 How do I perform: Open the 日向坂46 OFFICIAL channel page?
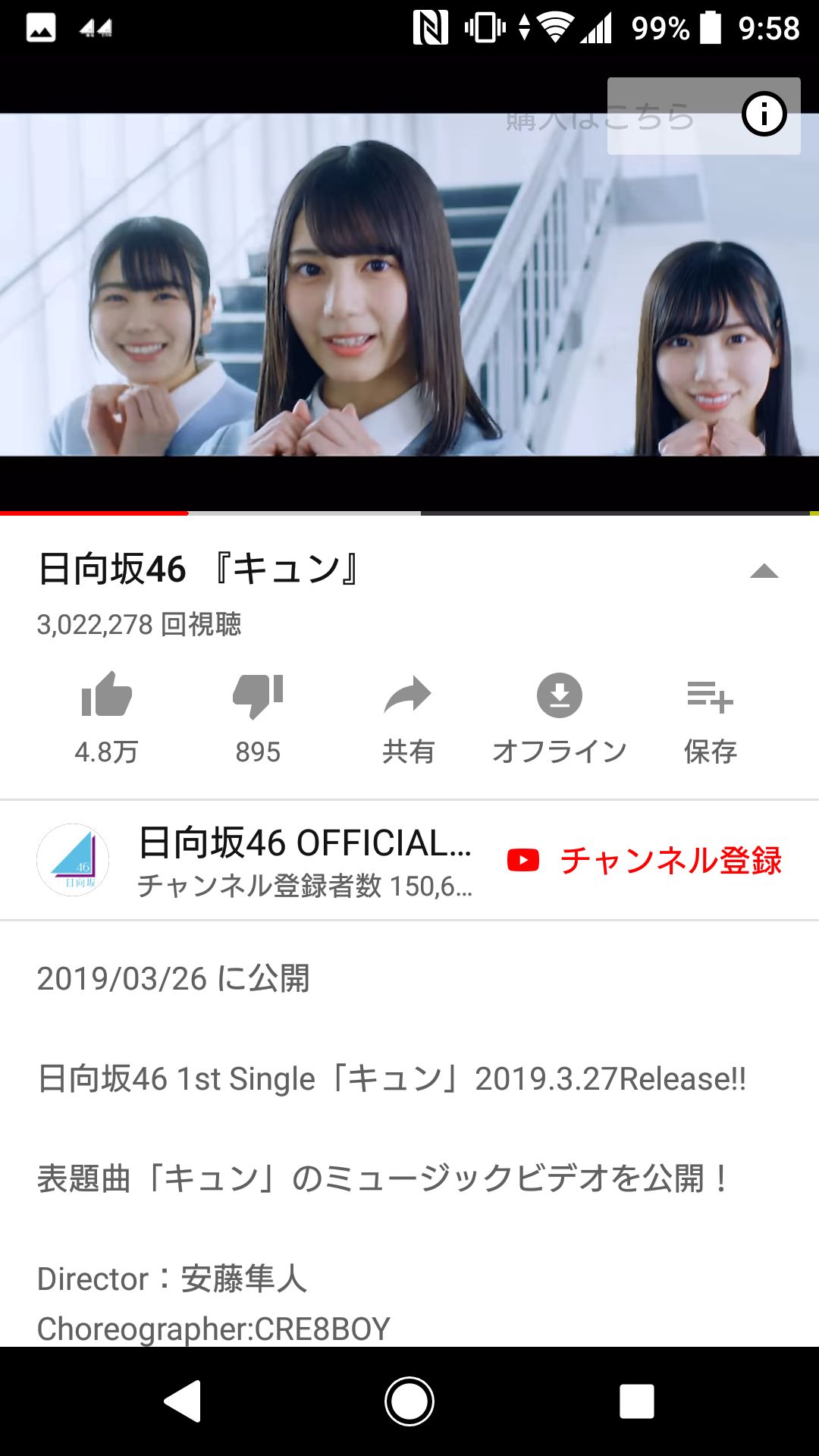click(x=254, y=860)
